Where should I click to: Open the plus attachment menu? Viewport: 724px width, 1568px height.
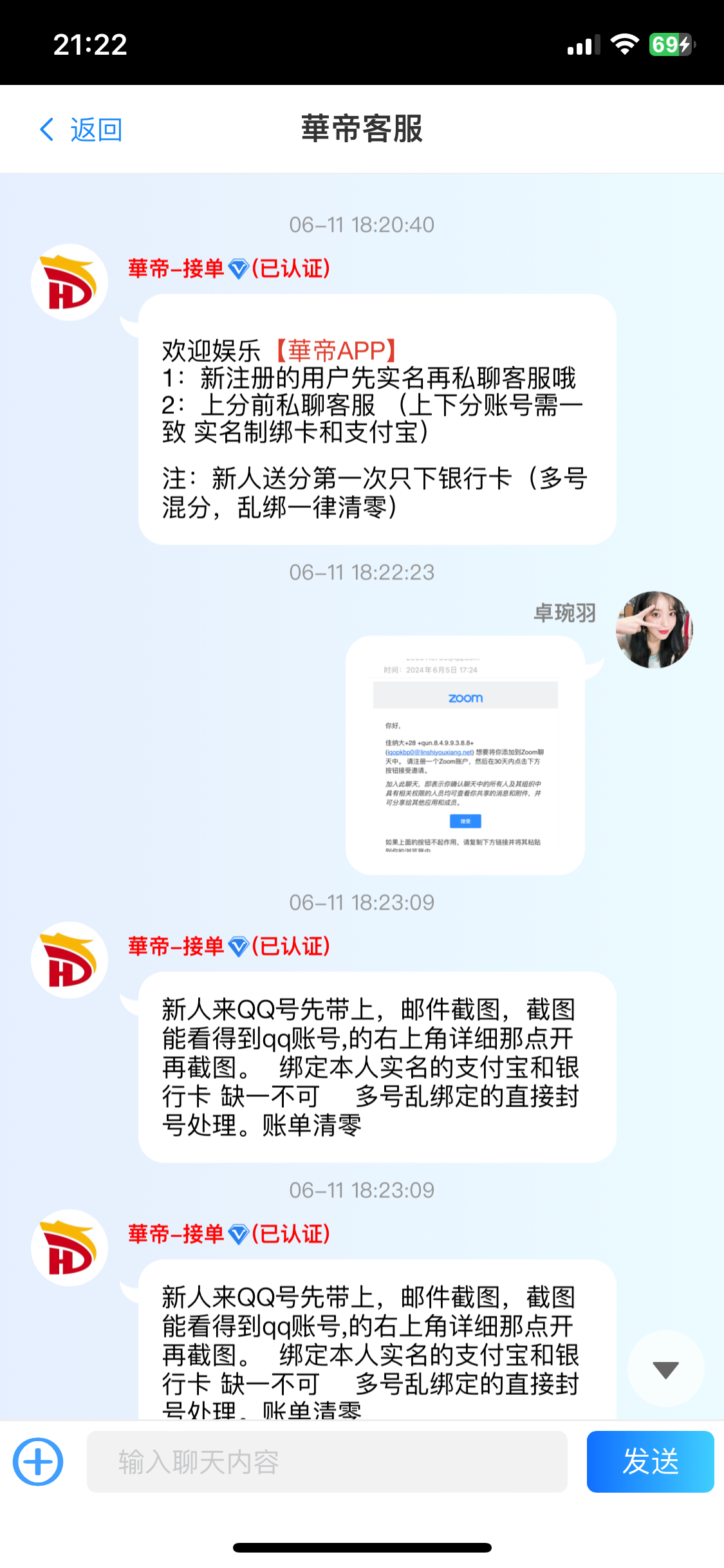pos(38,1462)
